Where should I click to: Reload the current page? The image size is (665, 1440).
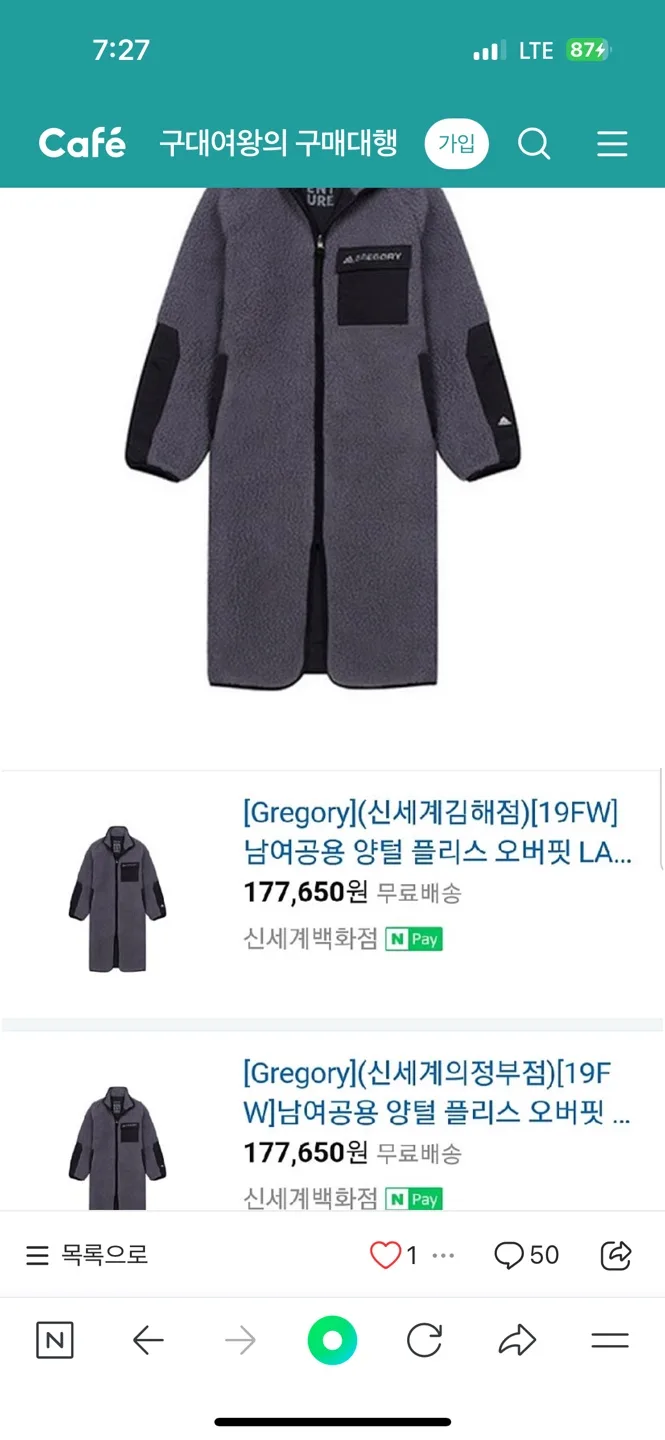[424, 1340]
